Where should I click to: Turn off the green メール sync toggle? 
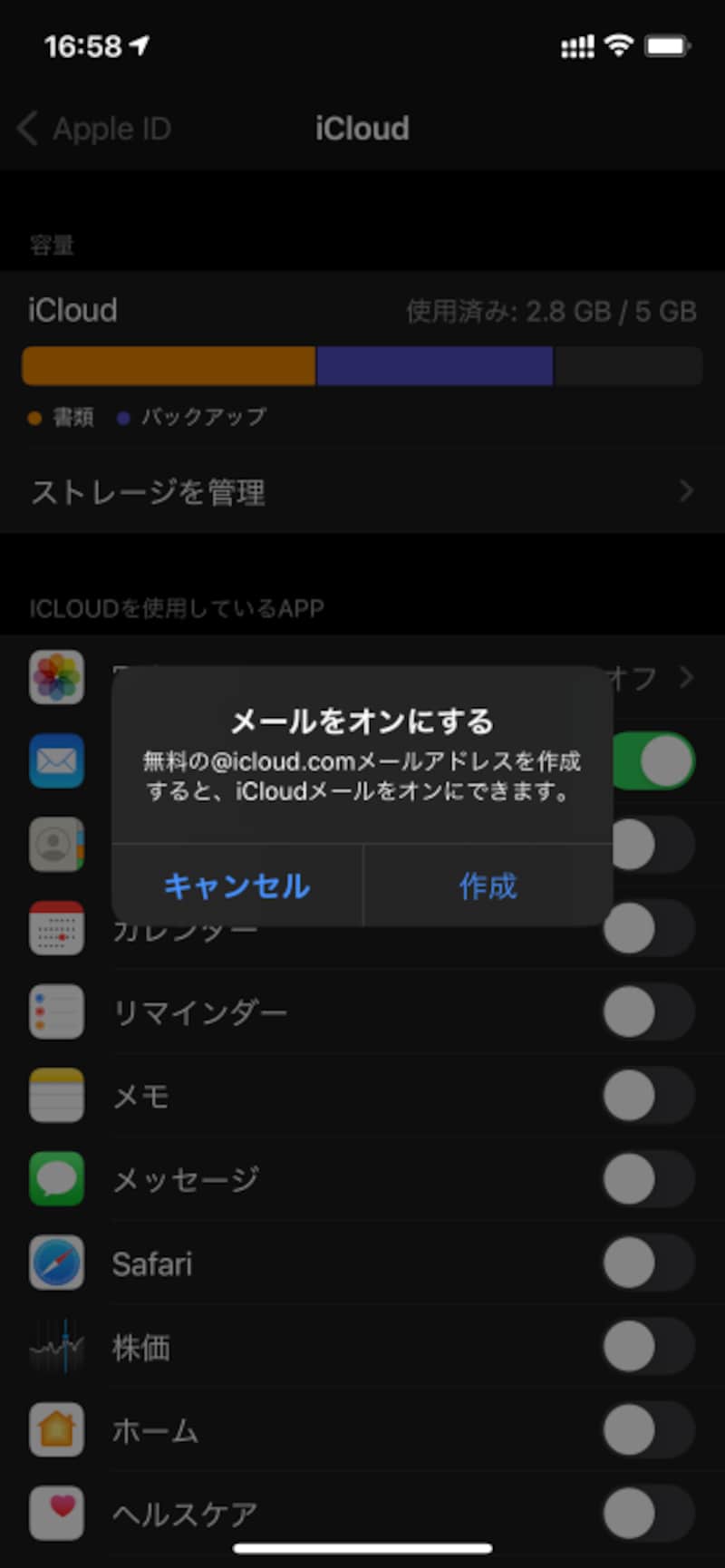click(652, 761)
